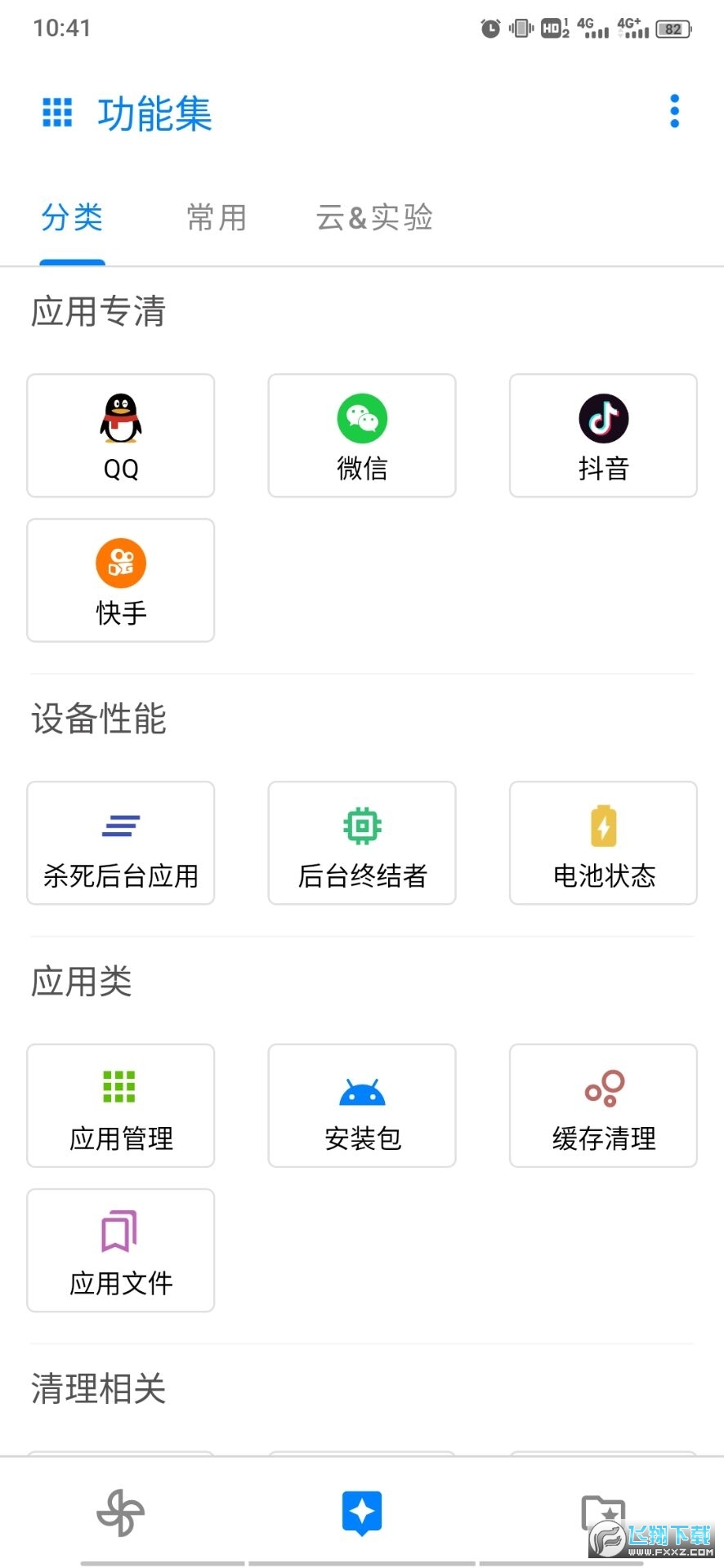Open the 安装包 (install packages) tool
Viewport: 724px width, 1568px height.
pos(361,1106)
